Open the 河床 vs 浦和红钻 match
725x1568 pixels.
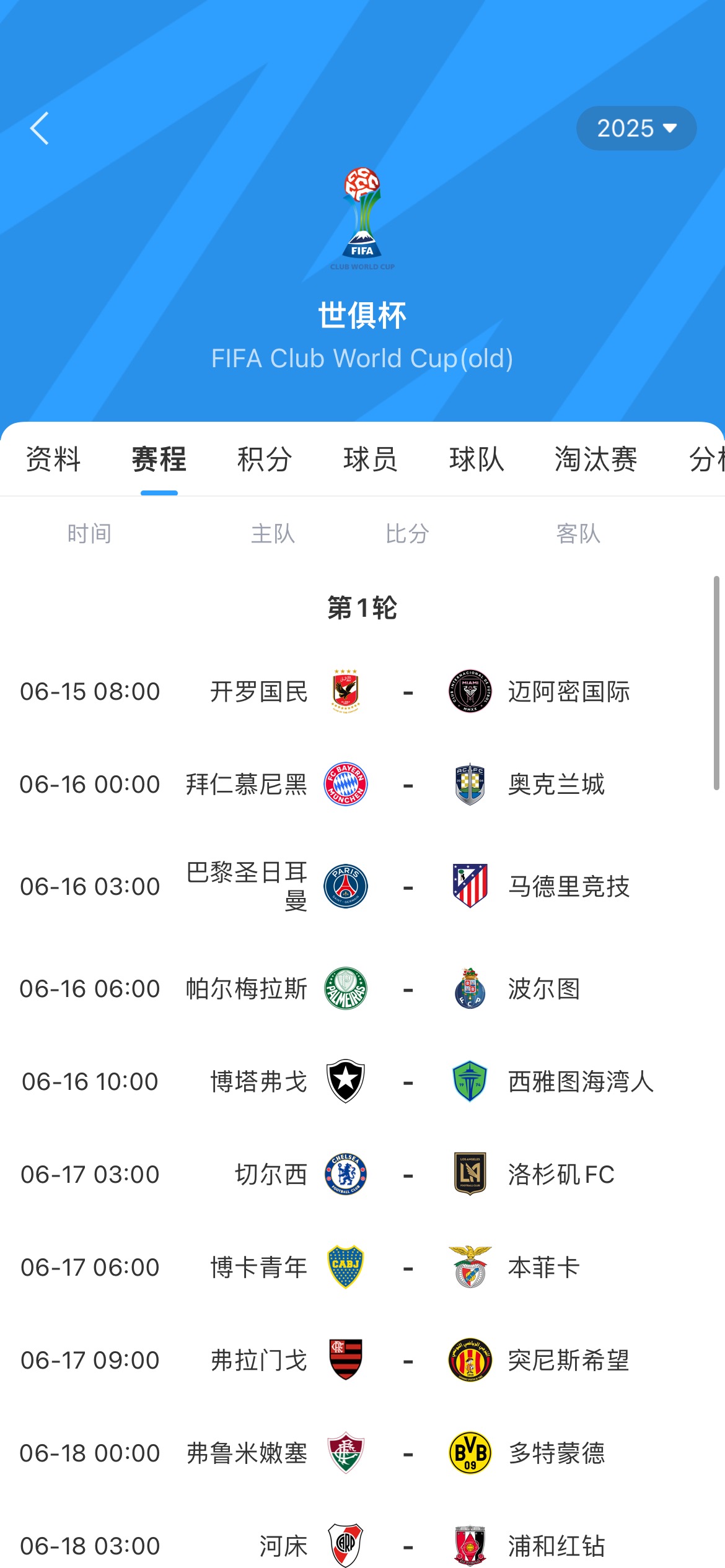[x=362, y=1546]
